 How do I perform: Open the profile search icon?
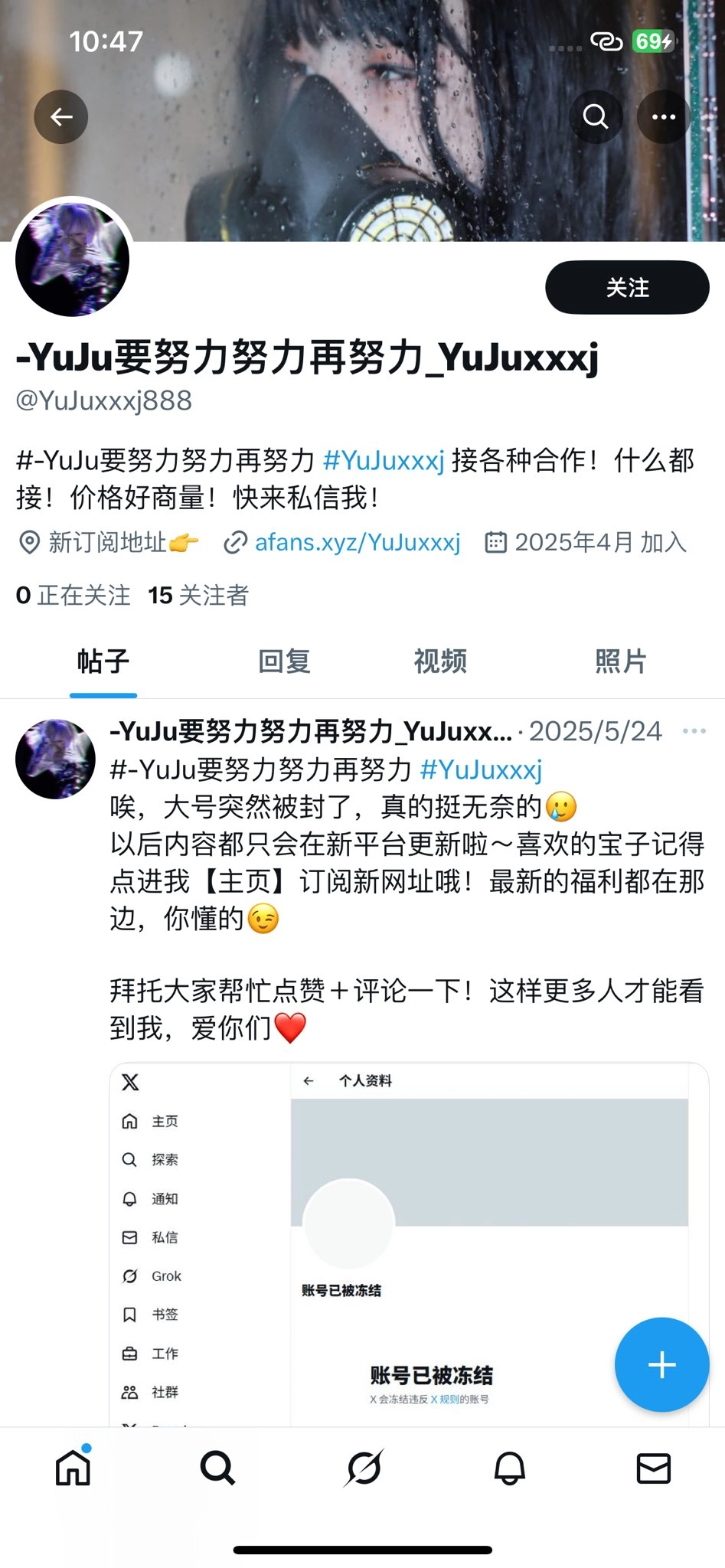(x=596, y=116)
